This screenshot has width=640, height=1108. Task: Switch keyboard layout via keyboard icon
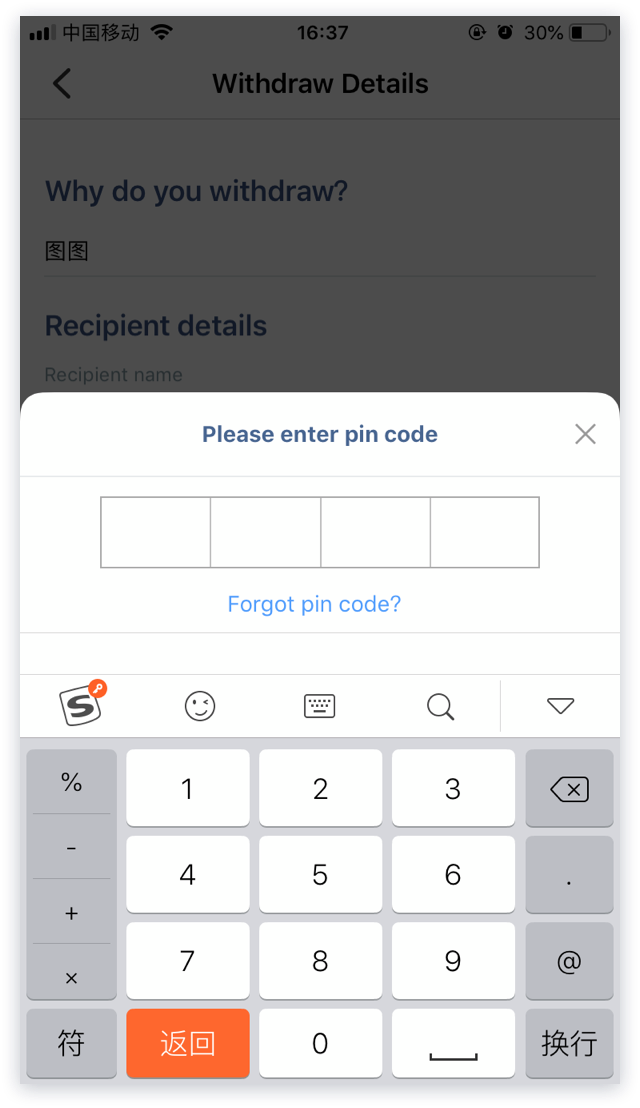(319, 707)
